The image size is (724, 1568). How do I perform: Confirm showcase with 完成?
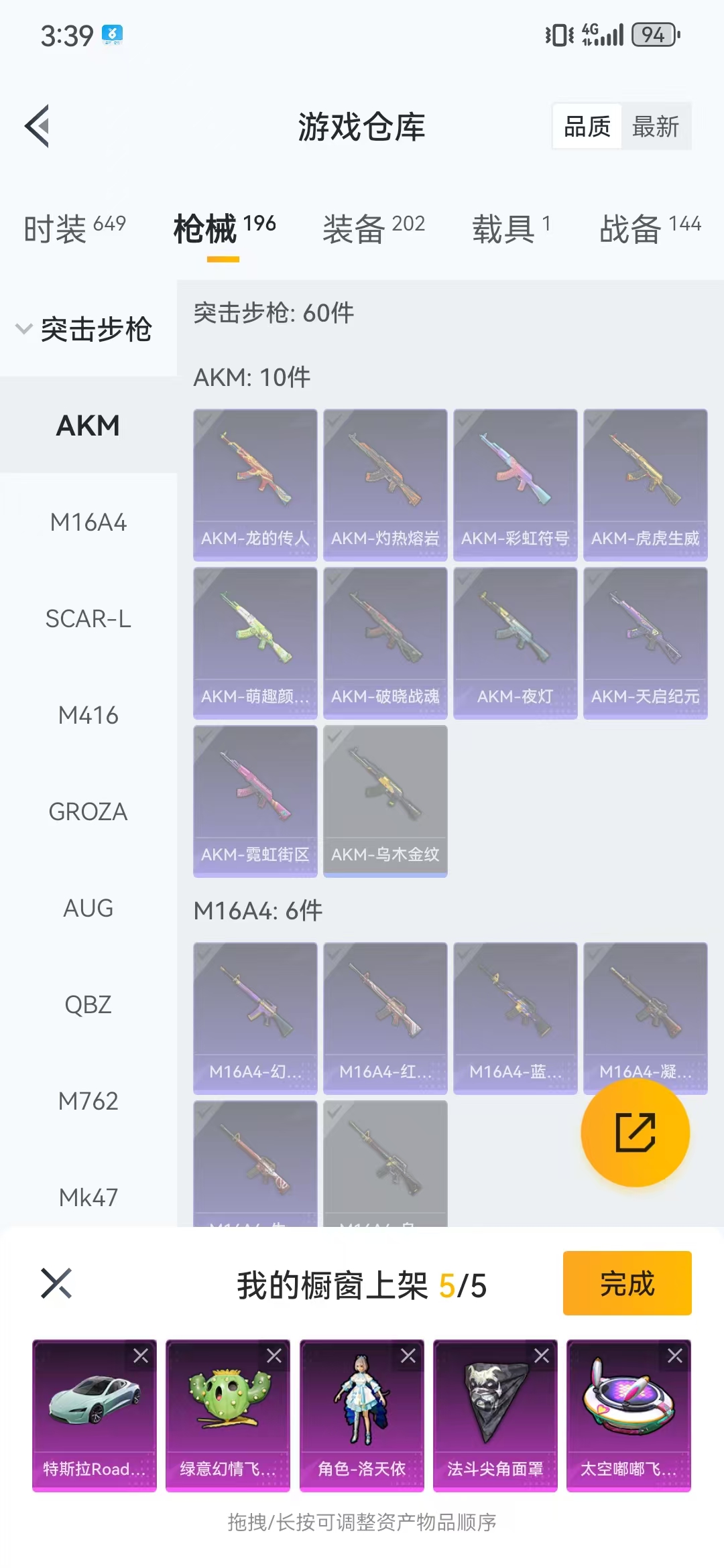(x=627, y=1283)
